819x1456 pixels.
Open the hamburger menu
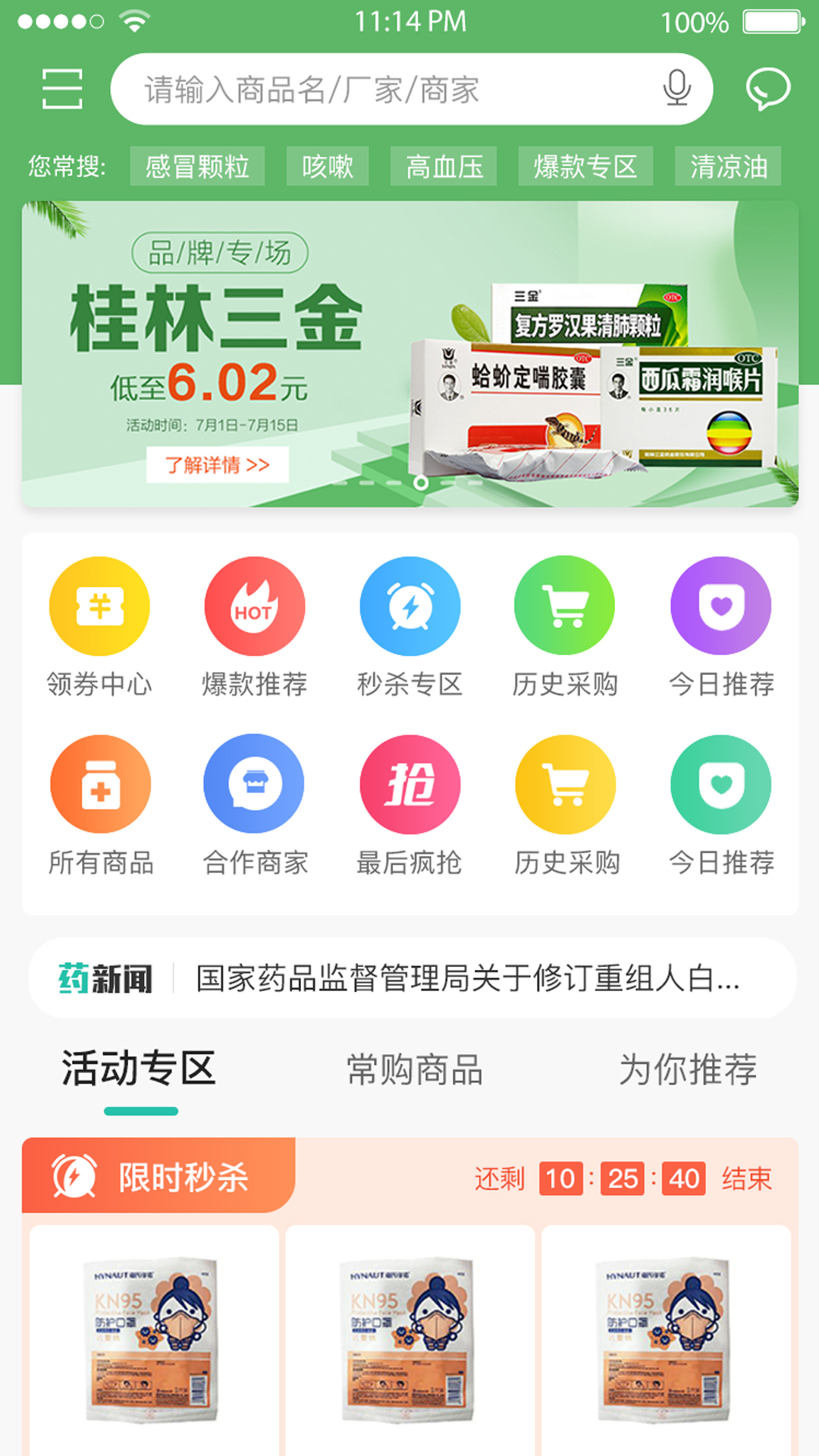click(x=62, y=89)
